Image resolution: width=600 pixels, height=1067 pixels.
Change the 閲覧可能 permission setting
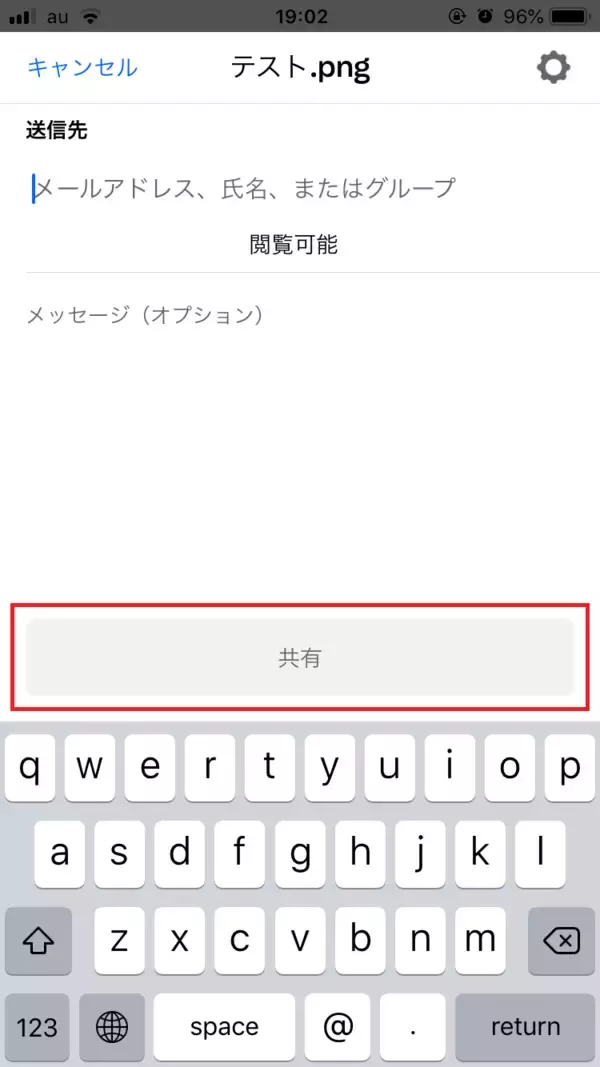tap(293, 246)
